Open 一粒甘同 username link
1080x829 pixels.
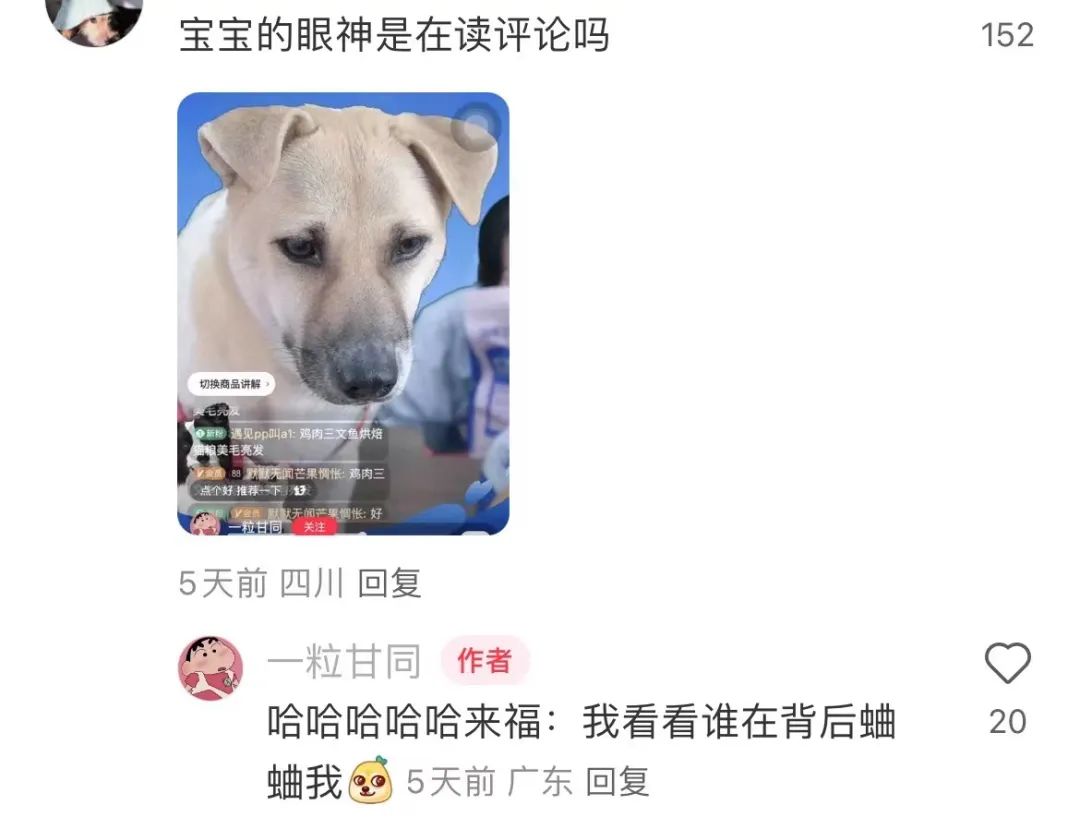[344, 662]
